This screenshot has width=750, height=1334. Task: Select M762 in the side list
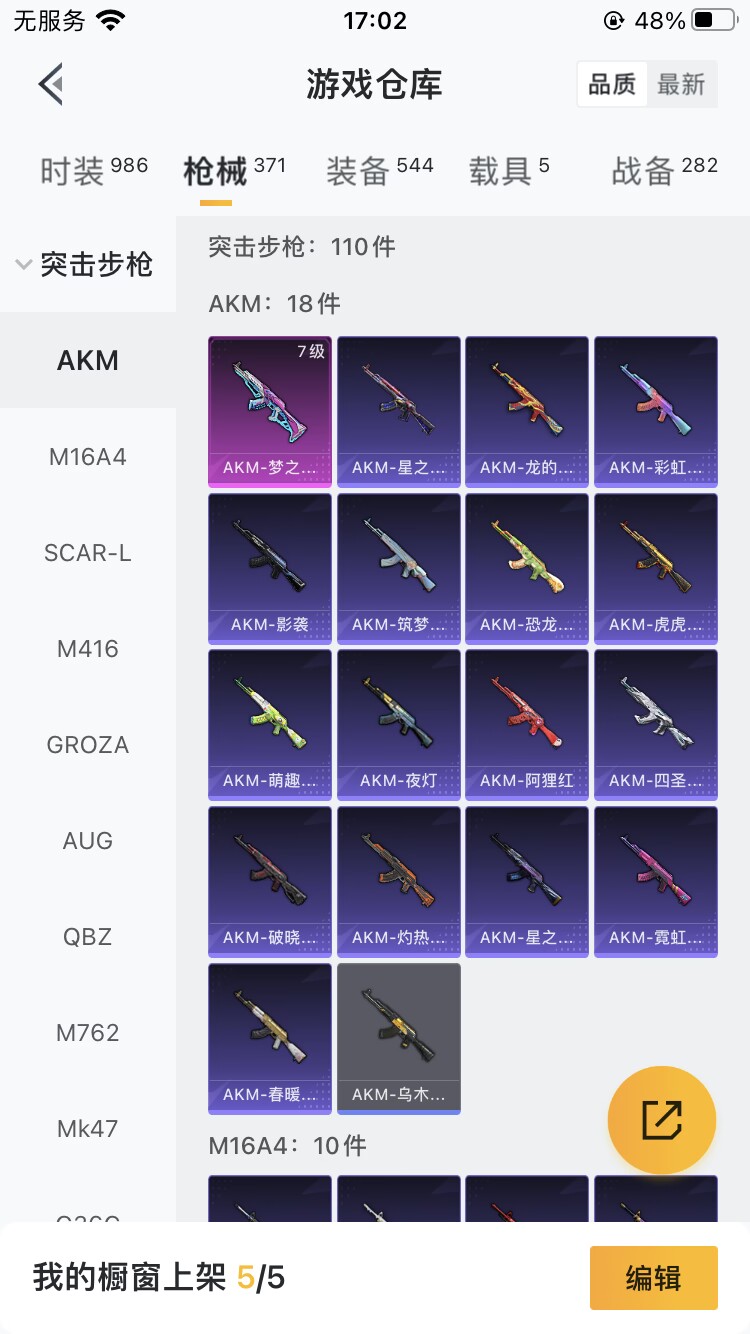(x=88, y=1033)
